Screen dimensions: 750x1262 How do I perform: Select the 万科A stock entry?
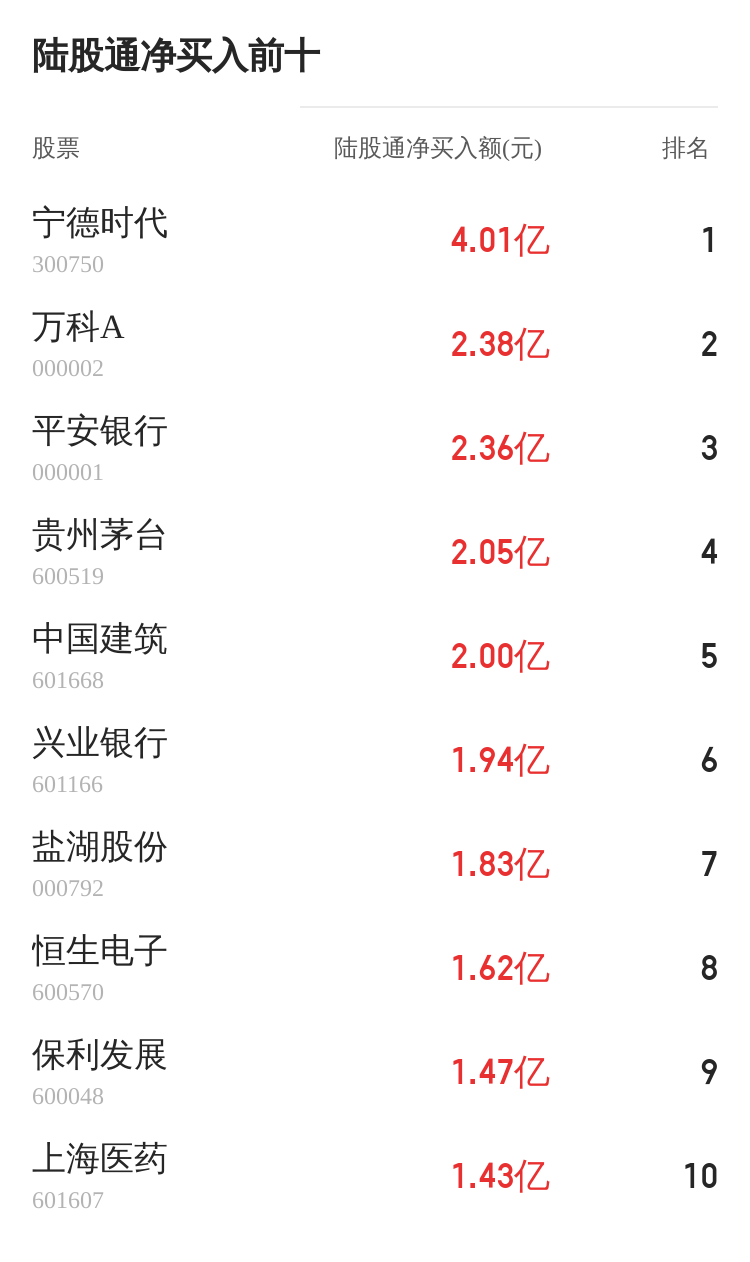[75, 328]
